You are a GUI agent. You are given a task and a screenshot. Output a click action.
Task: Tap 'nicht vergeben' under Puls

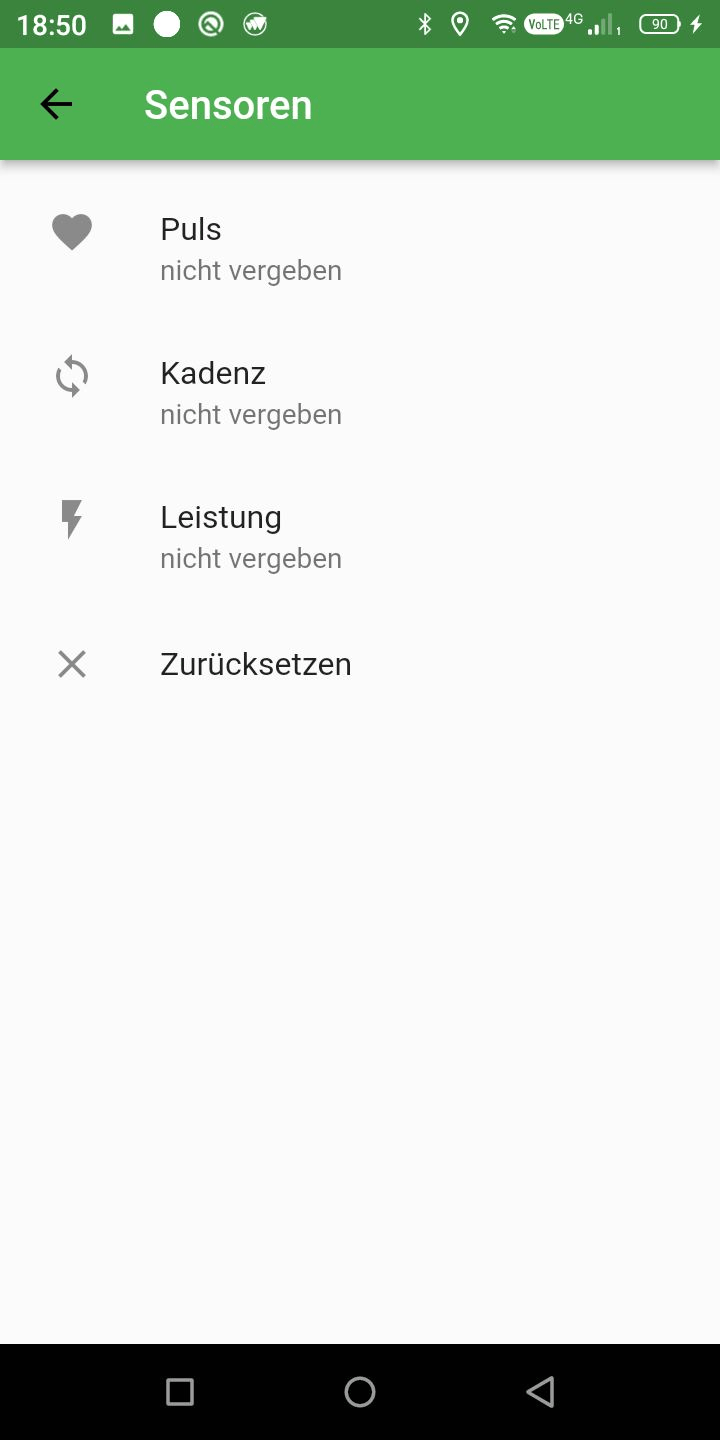tap(251, 270)
